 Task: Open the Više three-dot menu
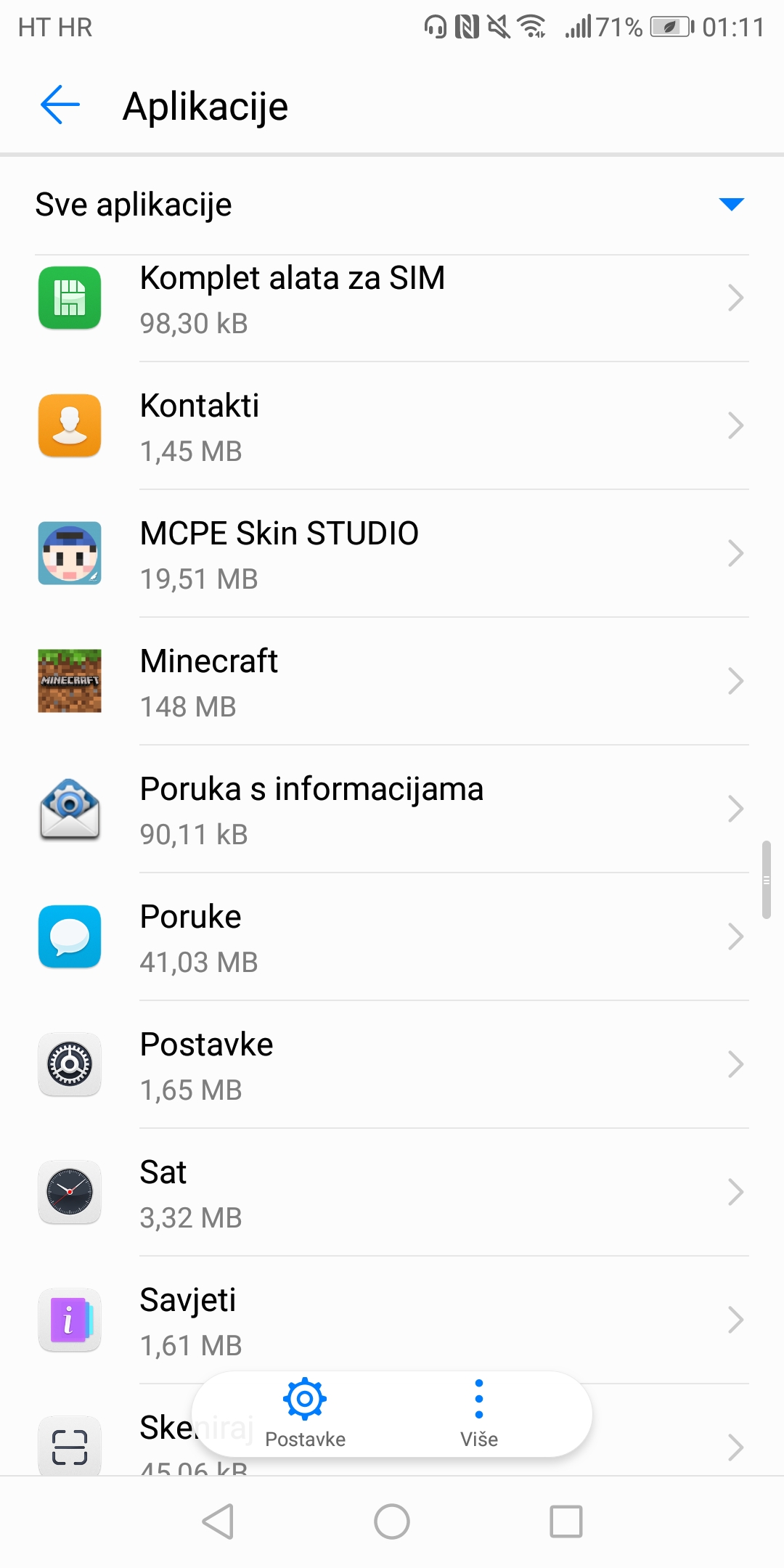pyautogui.click(x=479, y=1413)
